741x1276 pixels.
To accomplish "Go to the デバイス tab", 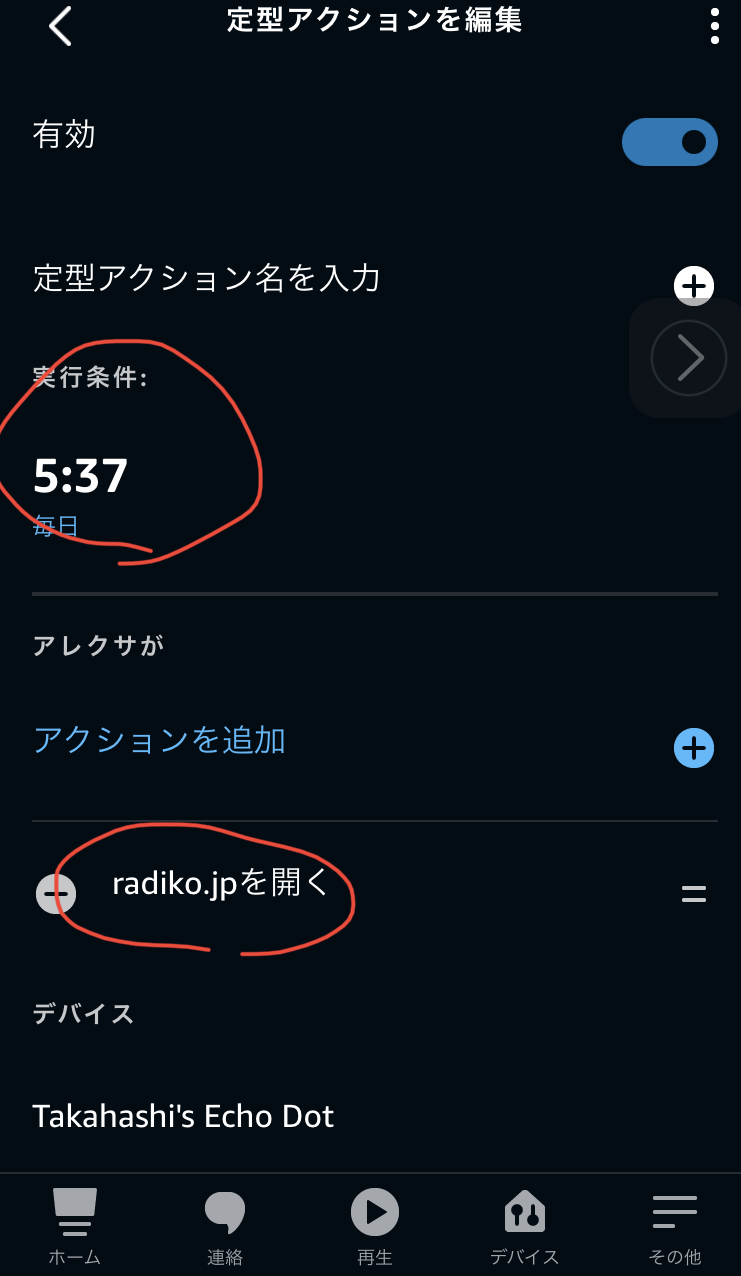I will click(x=524, y=1226).
